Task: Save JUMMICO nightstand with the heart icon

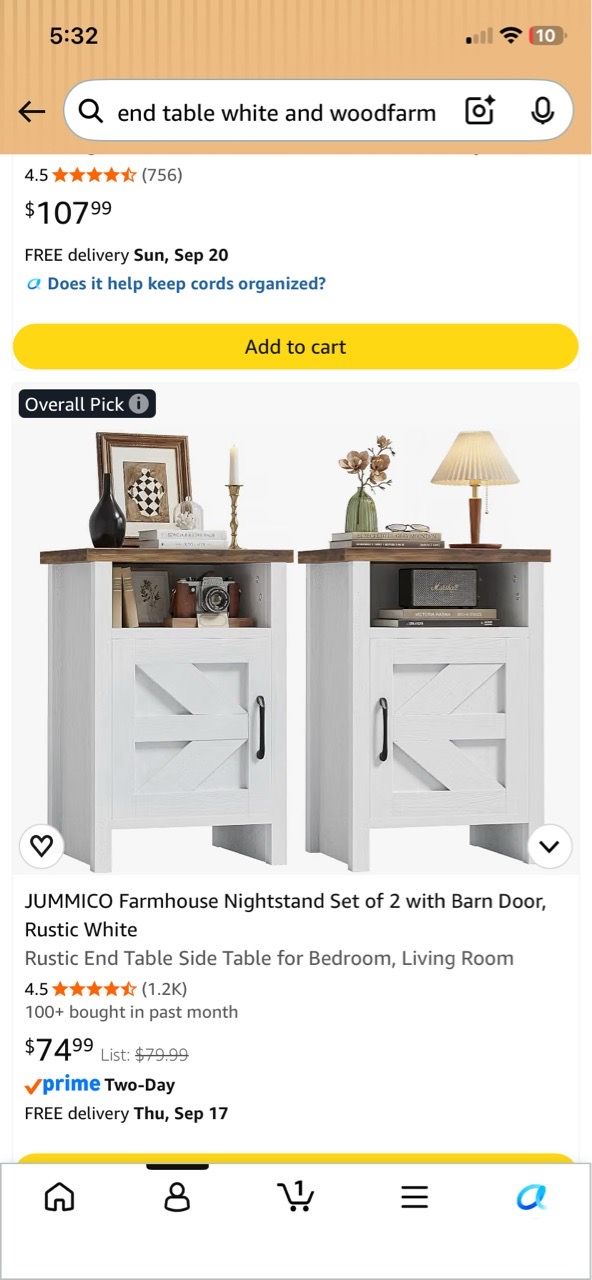Action: (41, 847)
